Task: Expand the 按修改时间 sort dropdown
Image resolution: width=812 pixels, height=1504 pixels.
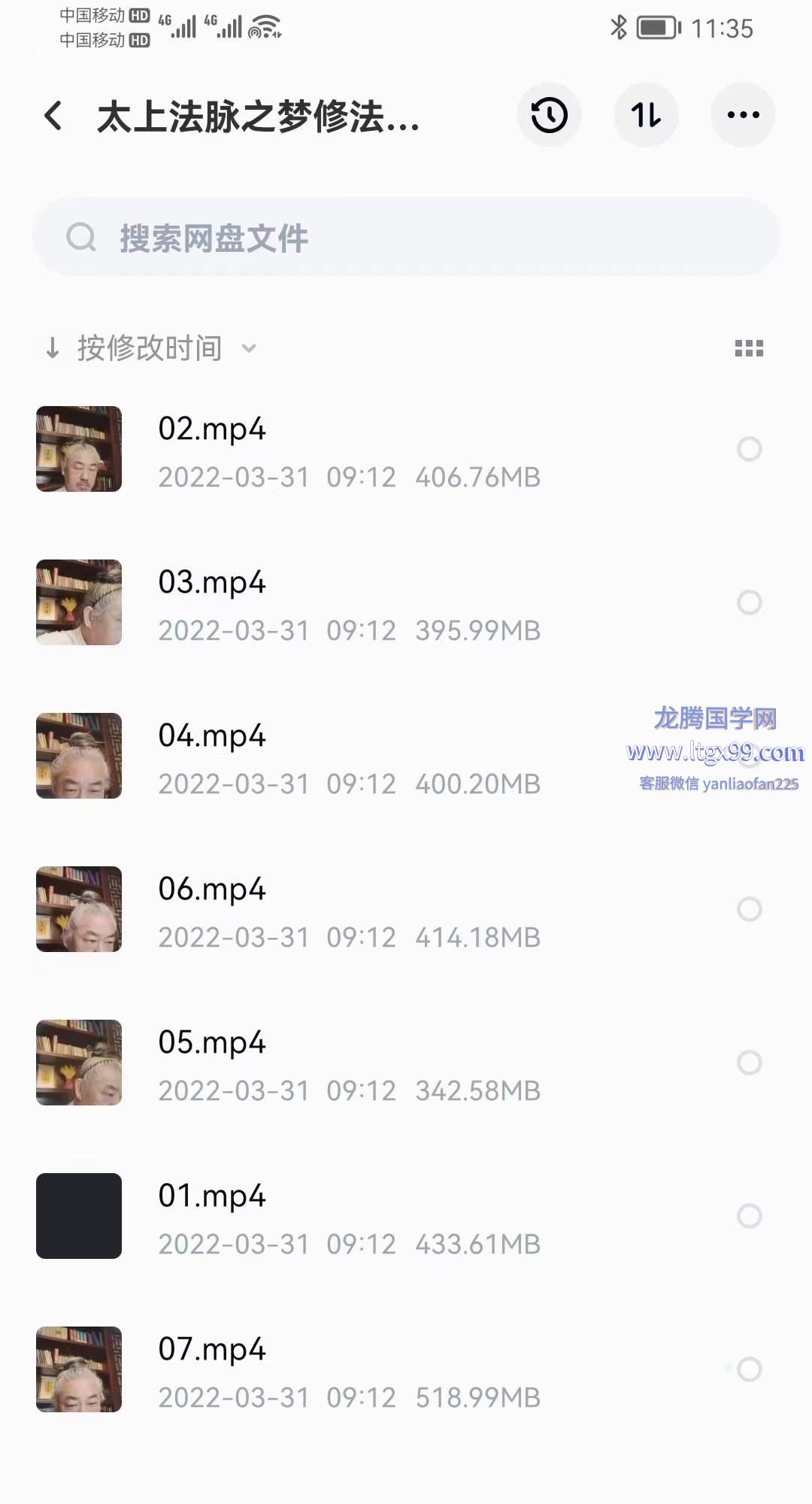Action: pyautogui.click(x=150, y=348)
